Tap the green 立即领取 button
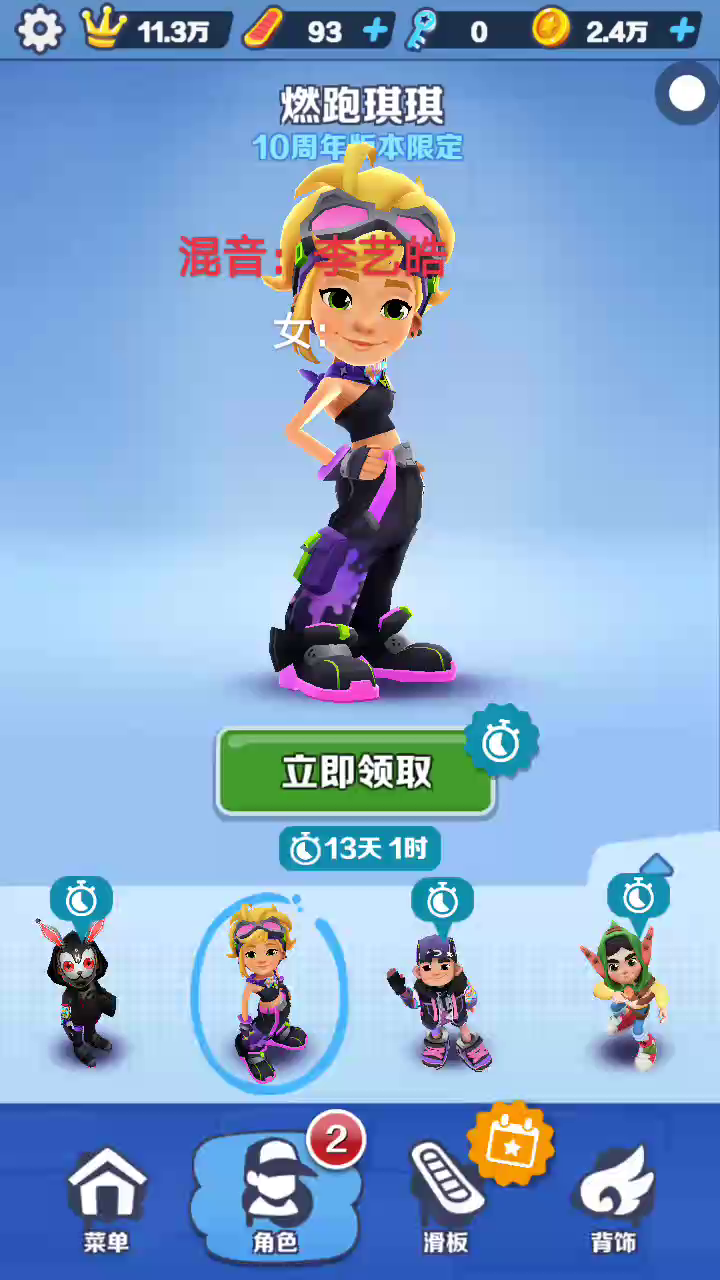Viewport: 720px width, 1280px height. coord(356,771)
